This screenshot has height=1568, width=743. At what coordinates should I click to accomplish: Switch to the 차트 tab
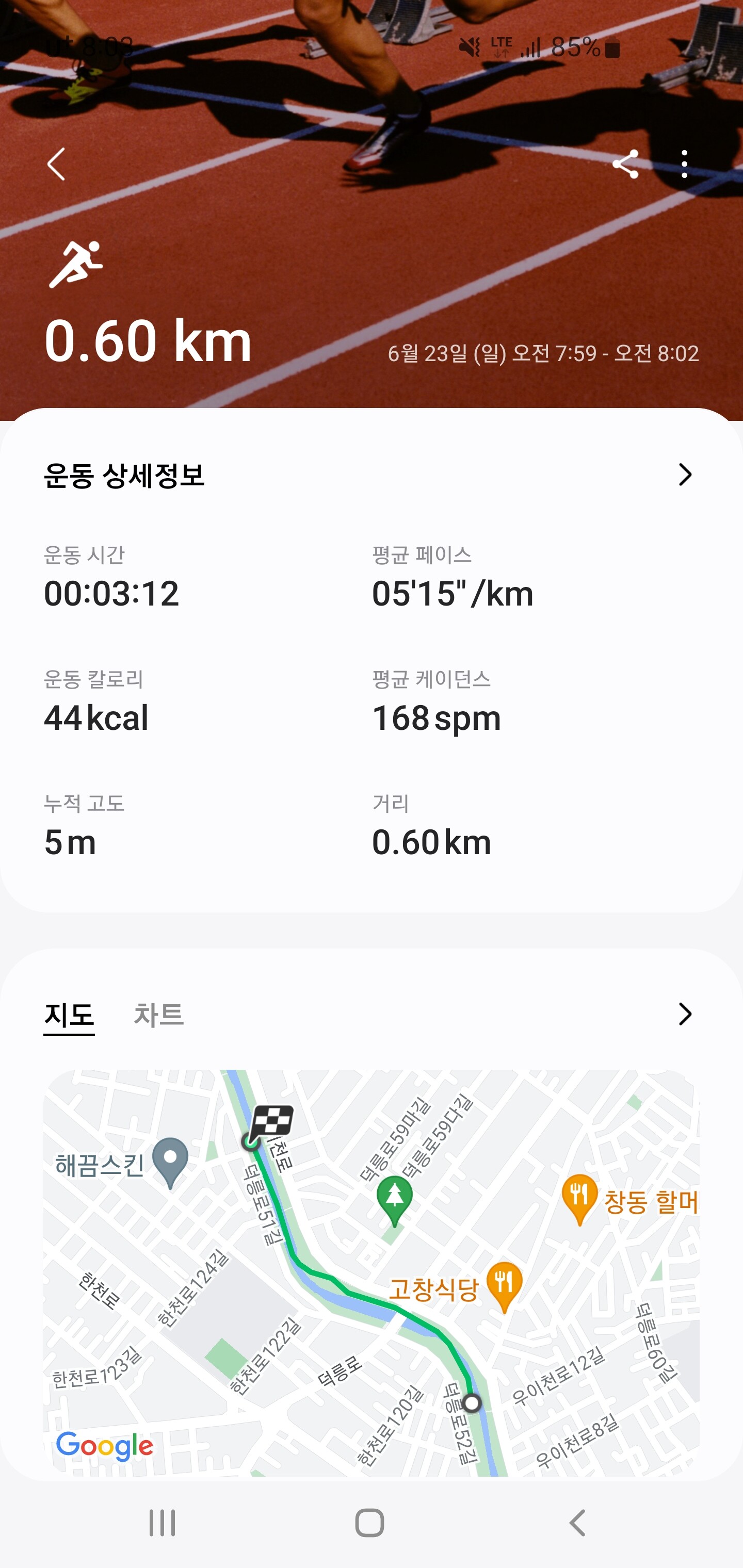click(158, 1014)
